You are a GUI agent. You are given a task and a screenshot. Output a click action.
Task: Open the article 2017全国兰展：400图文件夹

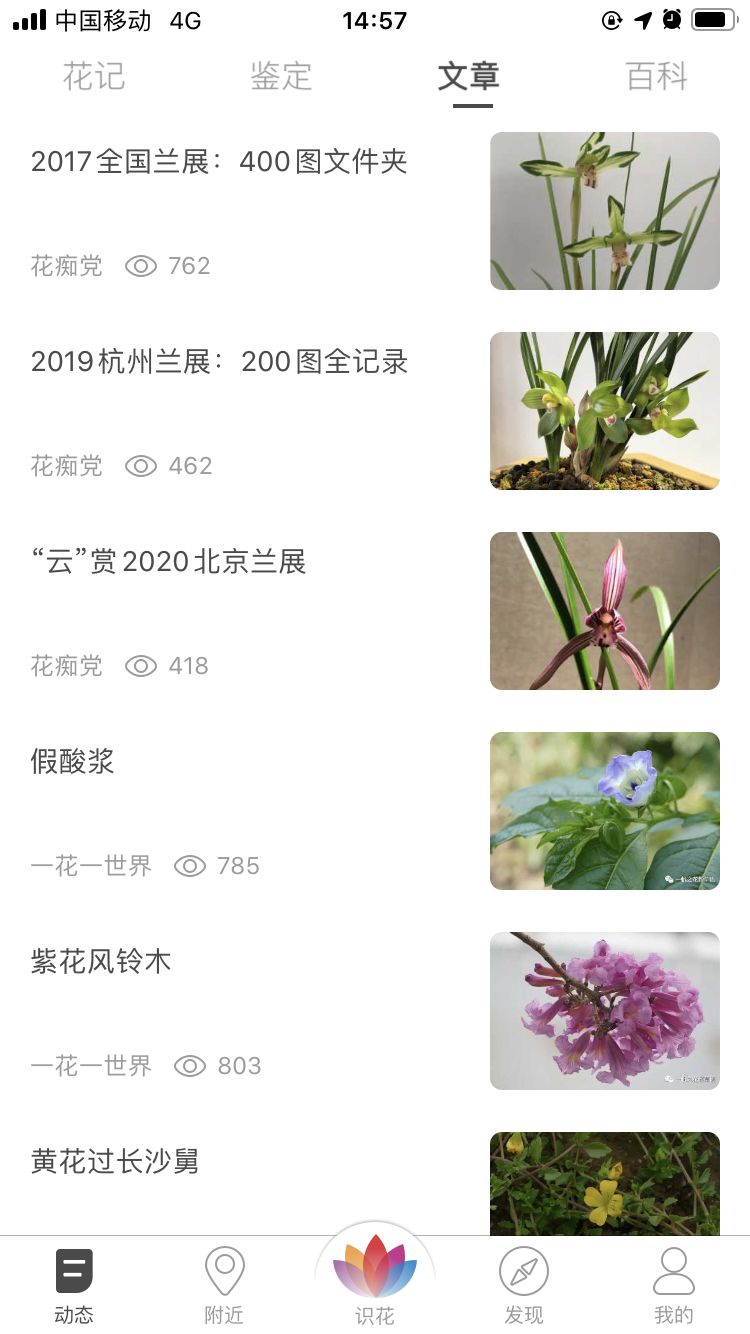click(x=222, y=161)
